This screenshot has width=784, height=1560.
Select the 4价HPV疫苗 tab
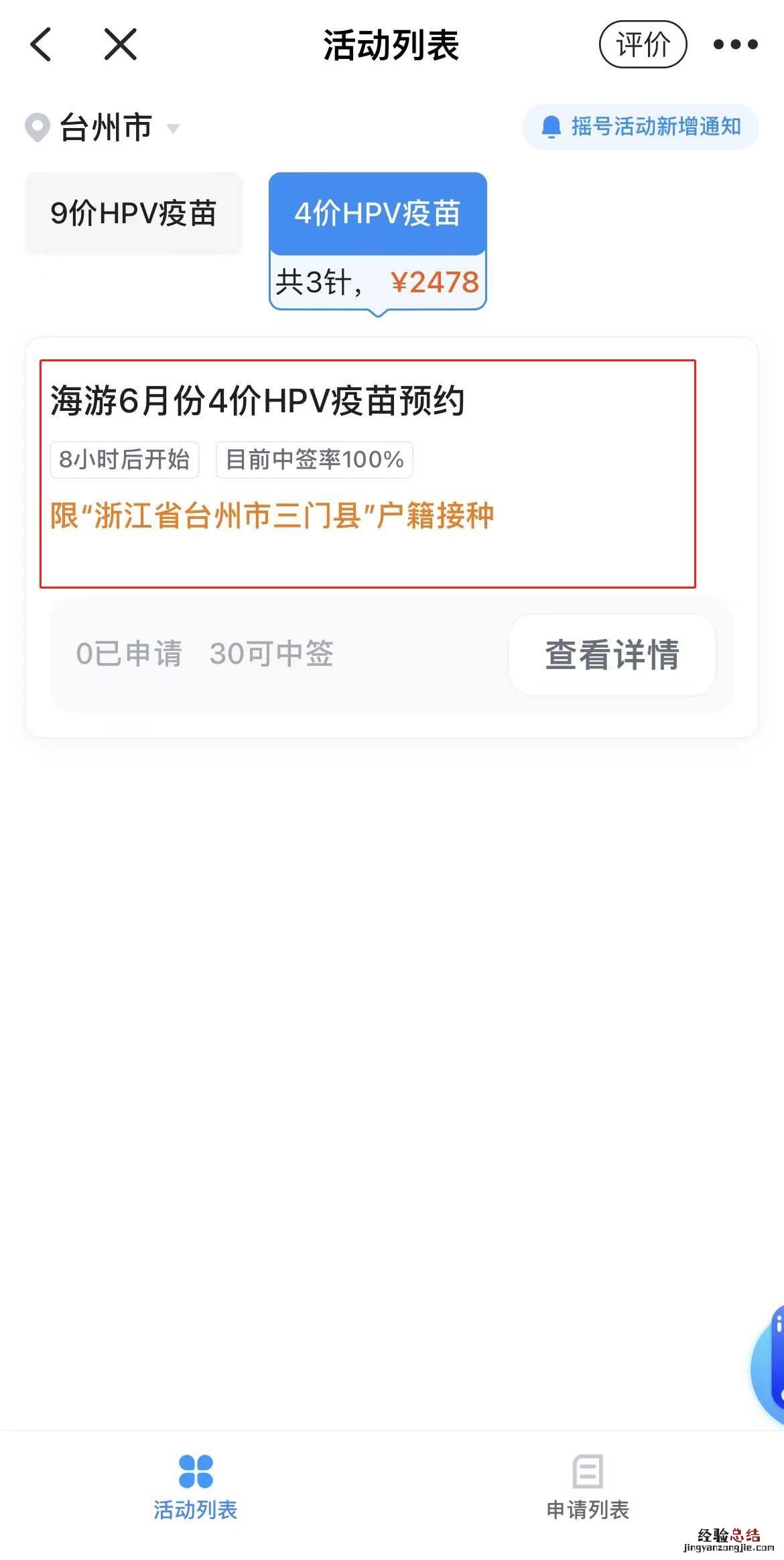click(377, 214)
